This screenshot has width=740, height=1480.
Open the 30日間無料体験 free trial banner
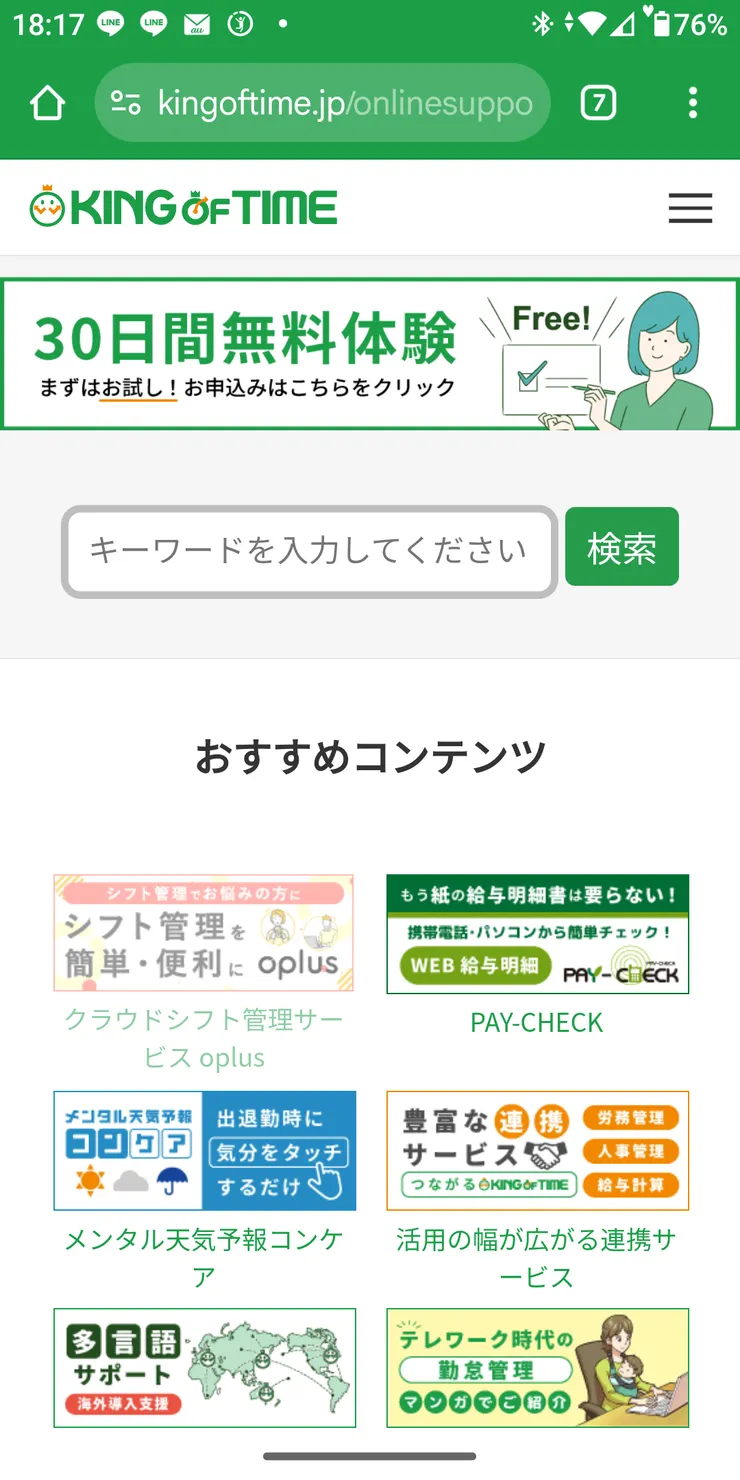point(370,352)
